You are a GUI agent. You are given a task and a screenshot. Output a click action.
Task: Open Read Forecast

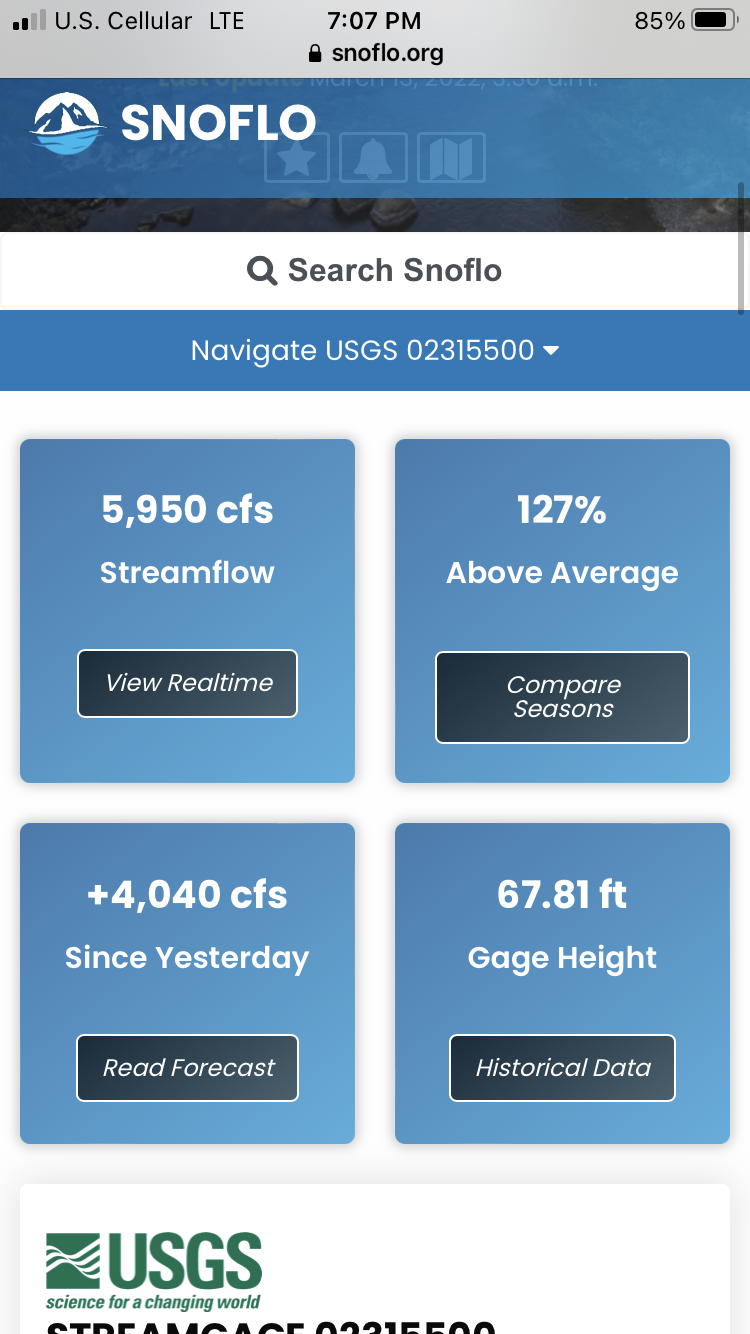188,1068
